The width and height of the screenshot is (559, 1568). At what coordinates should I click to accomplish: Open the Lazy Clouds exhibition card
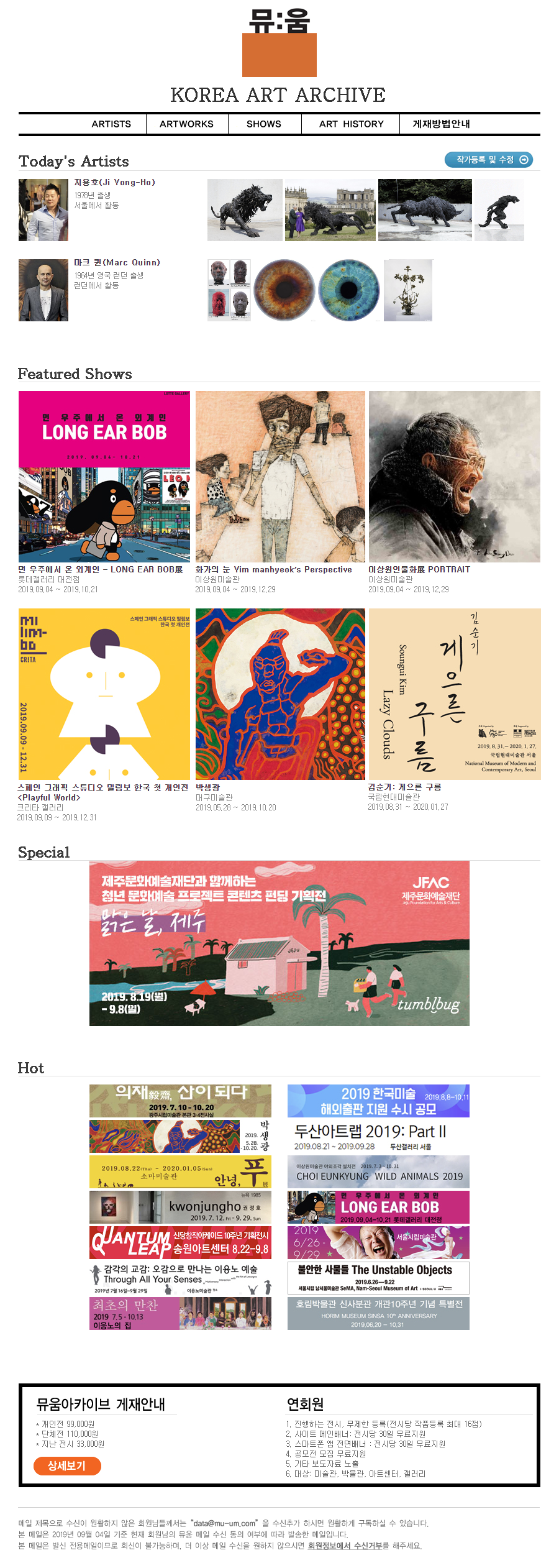coord(454,694)
